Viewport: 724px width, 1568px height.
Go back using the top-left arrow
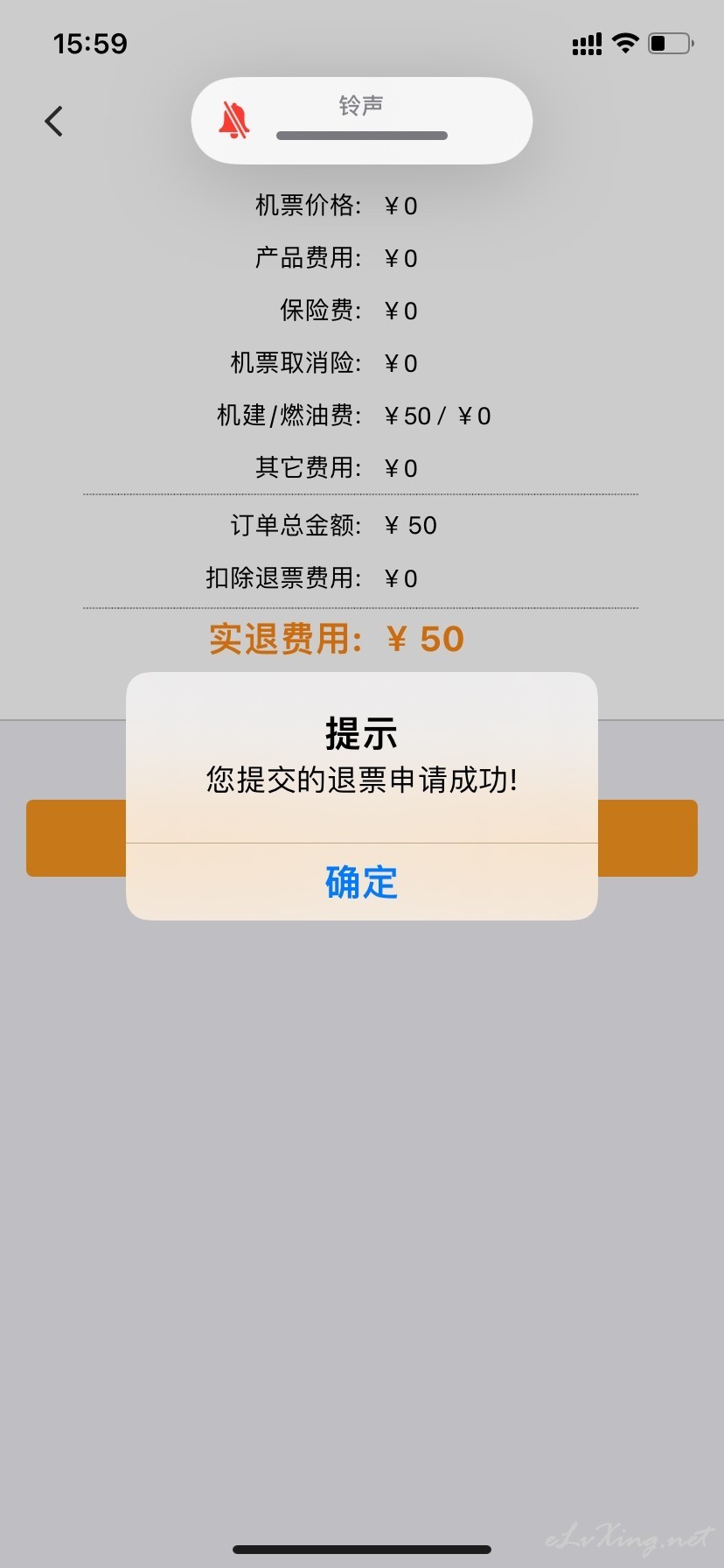click(x=54, y=122)
